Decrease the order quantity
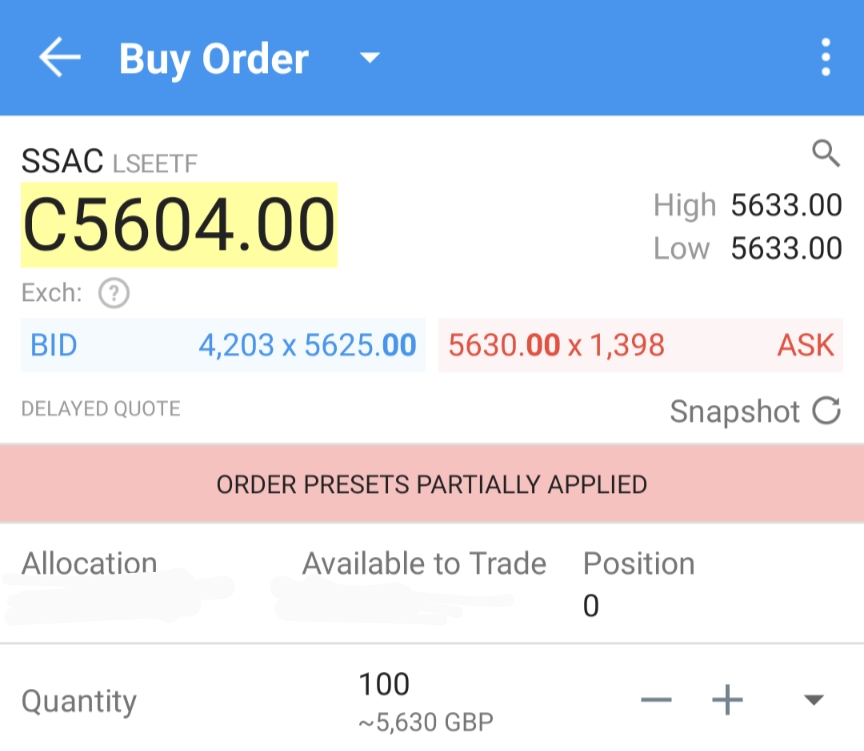The image size is (864, 751). tap(656, 700)
